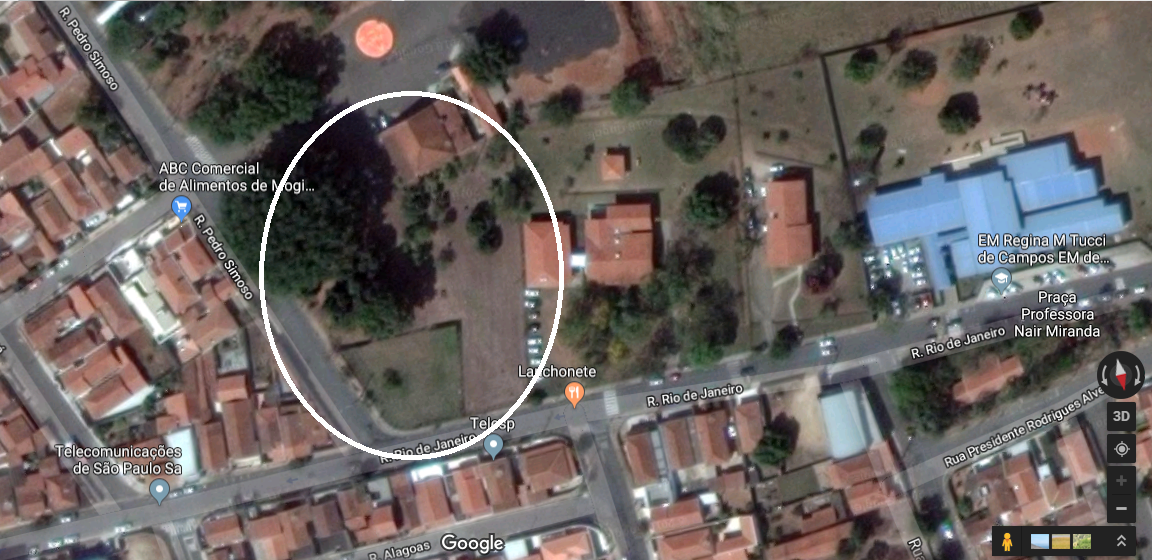1152x560 pixels.
Task: Open the Telesp place marker
Action: 493,446
